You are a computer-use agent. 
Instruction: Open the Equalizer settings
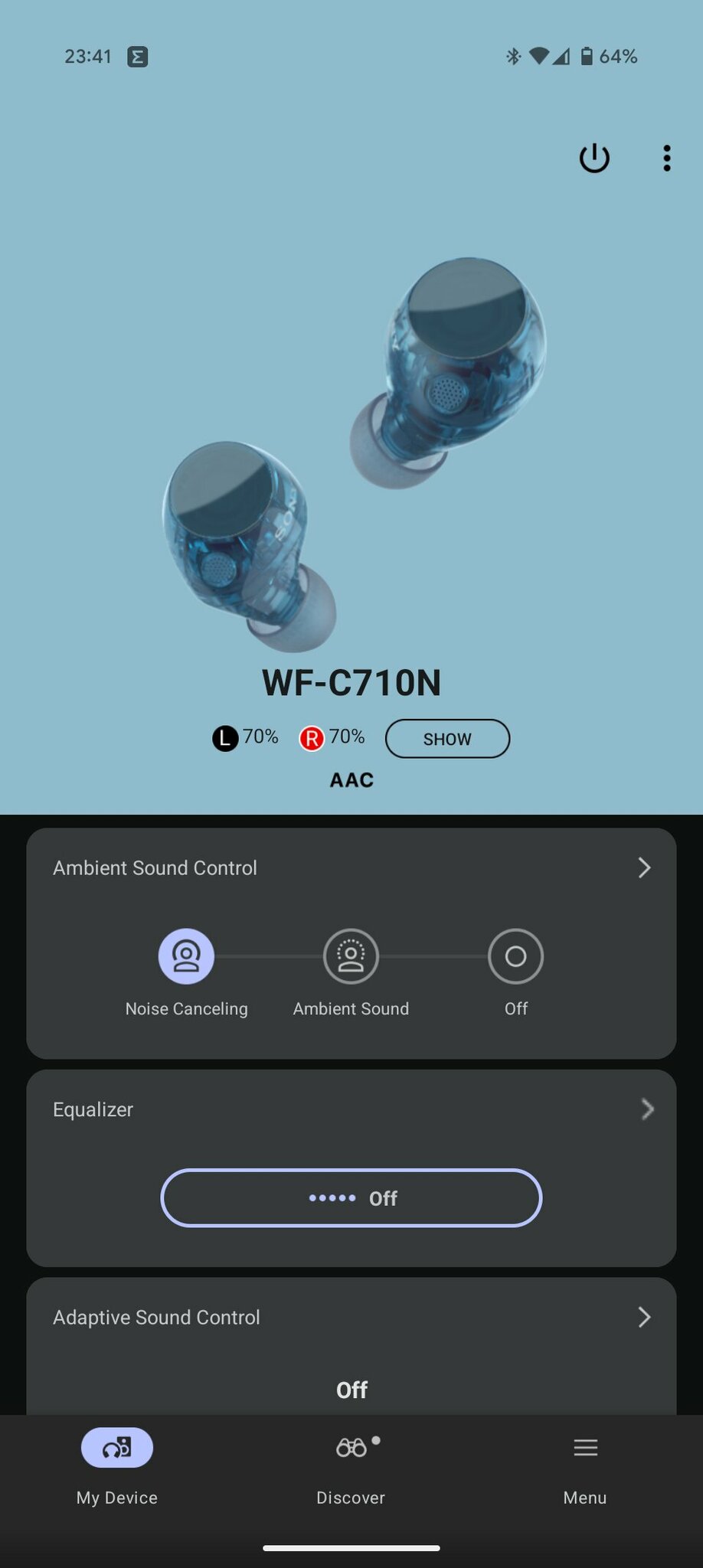point(647,1109)
